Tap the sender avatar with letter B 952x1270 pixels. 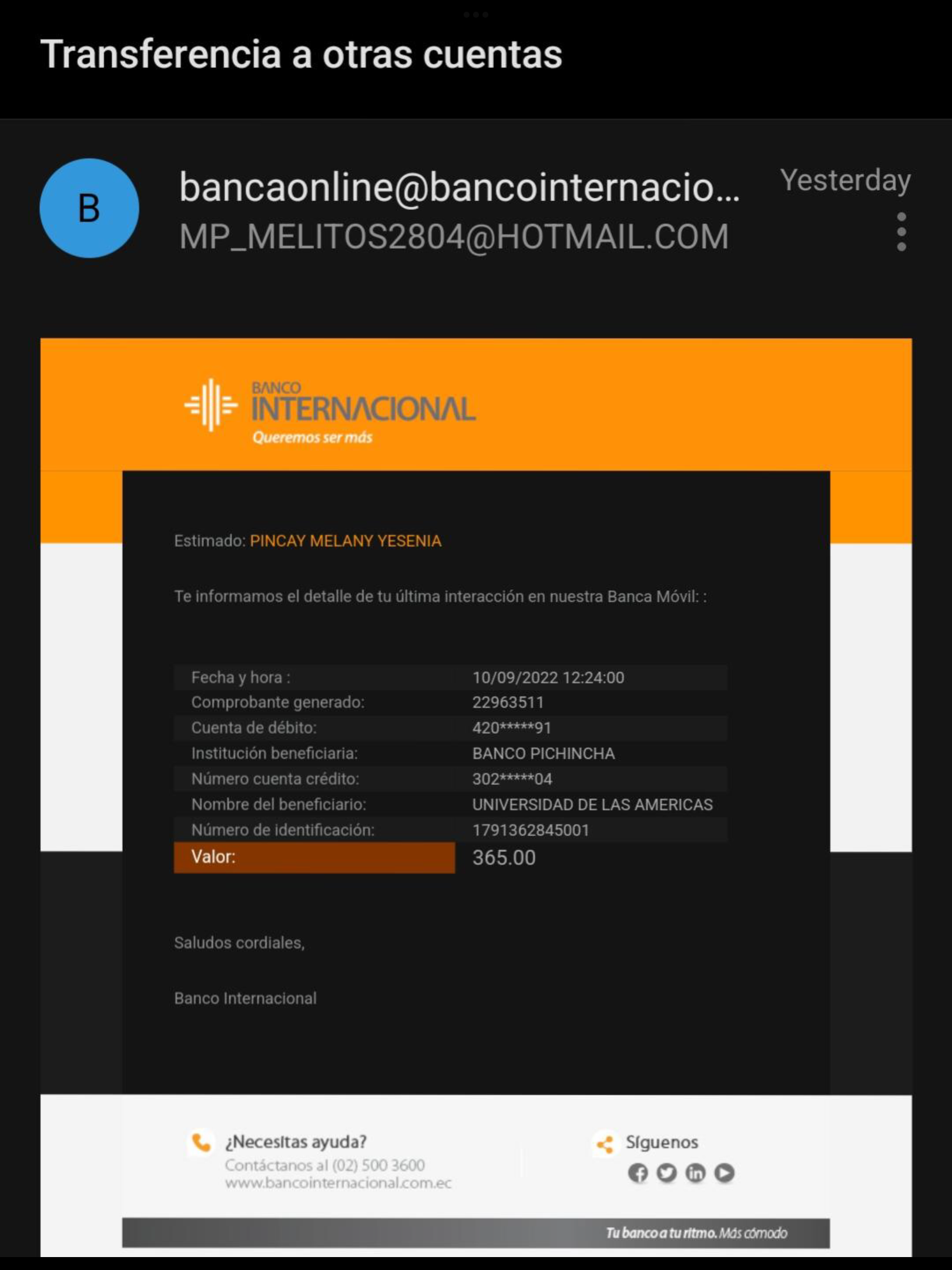click(89, 208)
